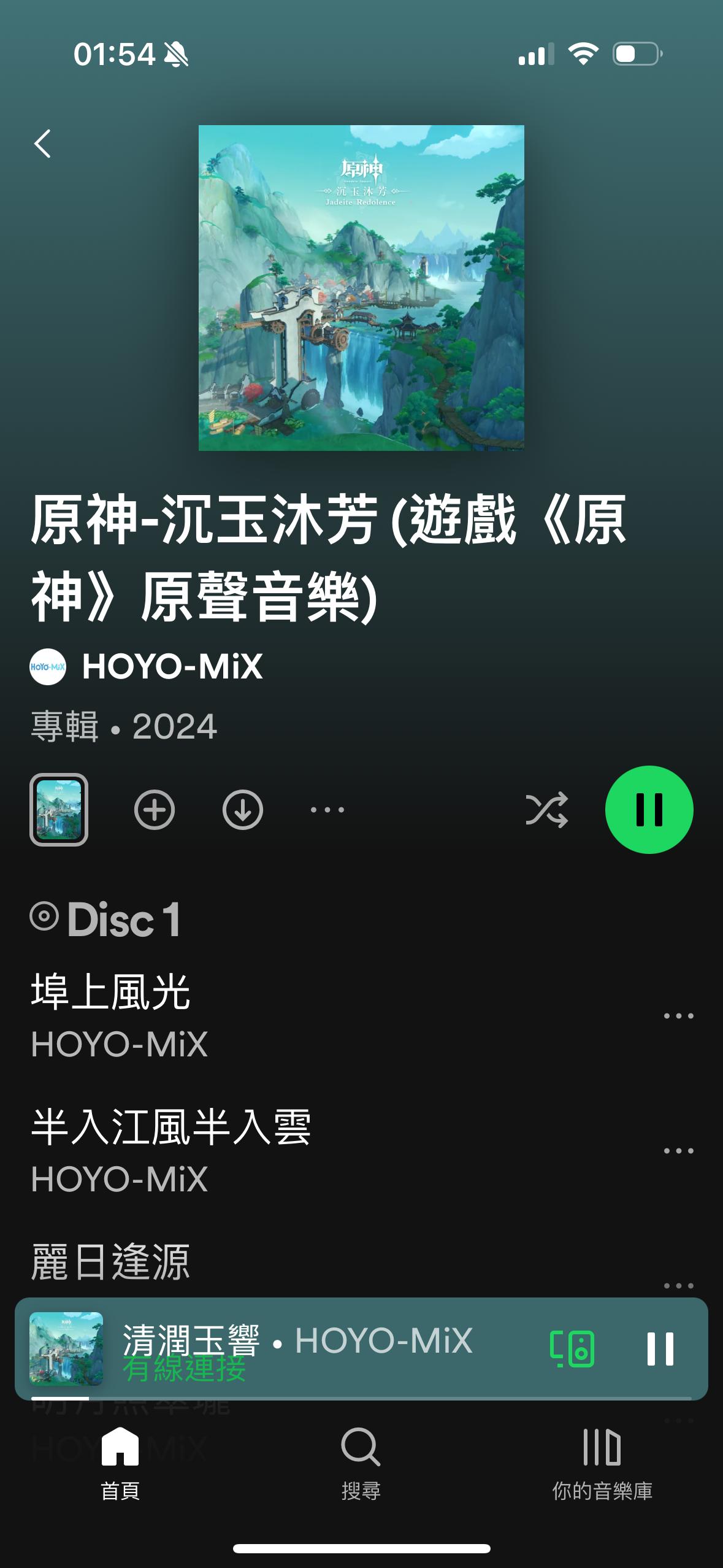Switch to the 首頁 tab

pos(120,1463)
